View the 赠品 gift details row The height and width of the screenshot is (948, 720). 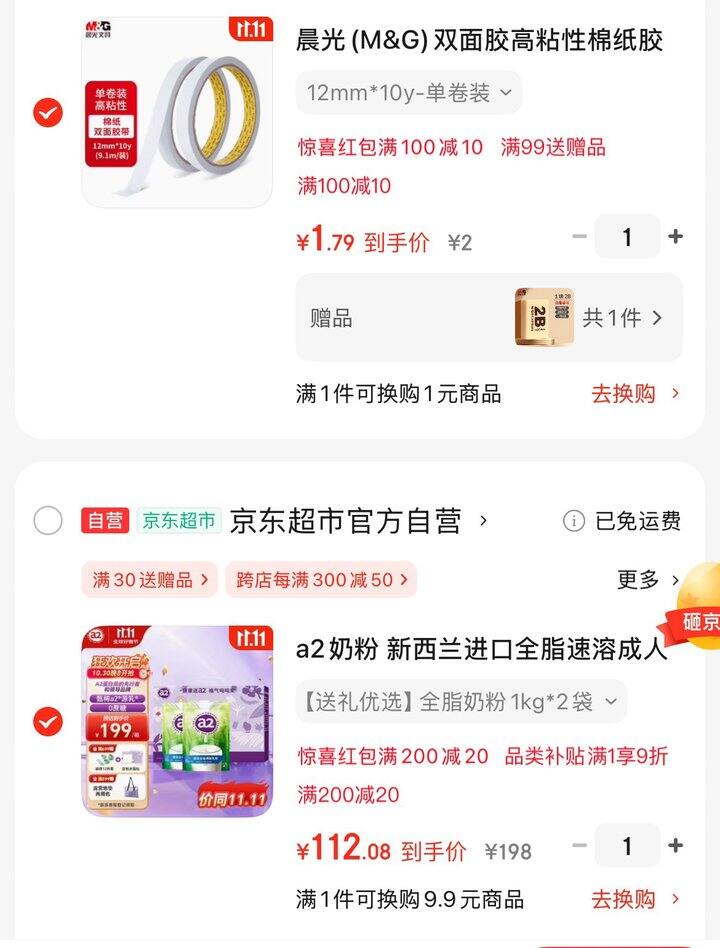(x=489, y=318)
